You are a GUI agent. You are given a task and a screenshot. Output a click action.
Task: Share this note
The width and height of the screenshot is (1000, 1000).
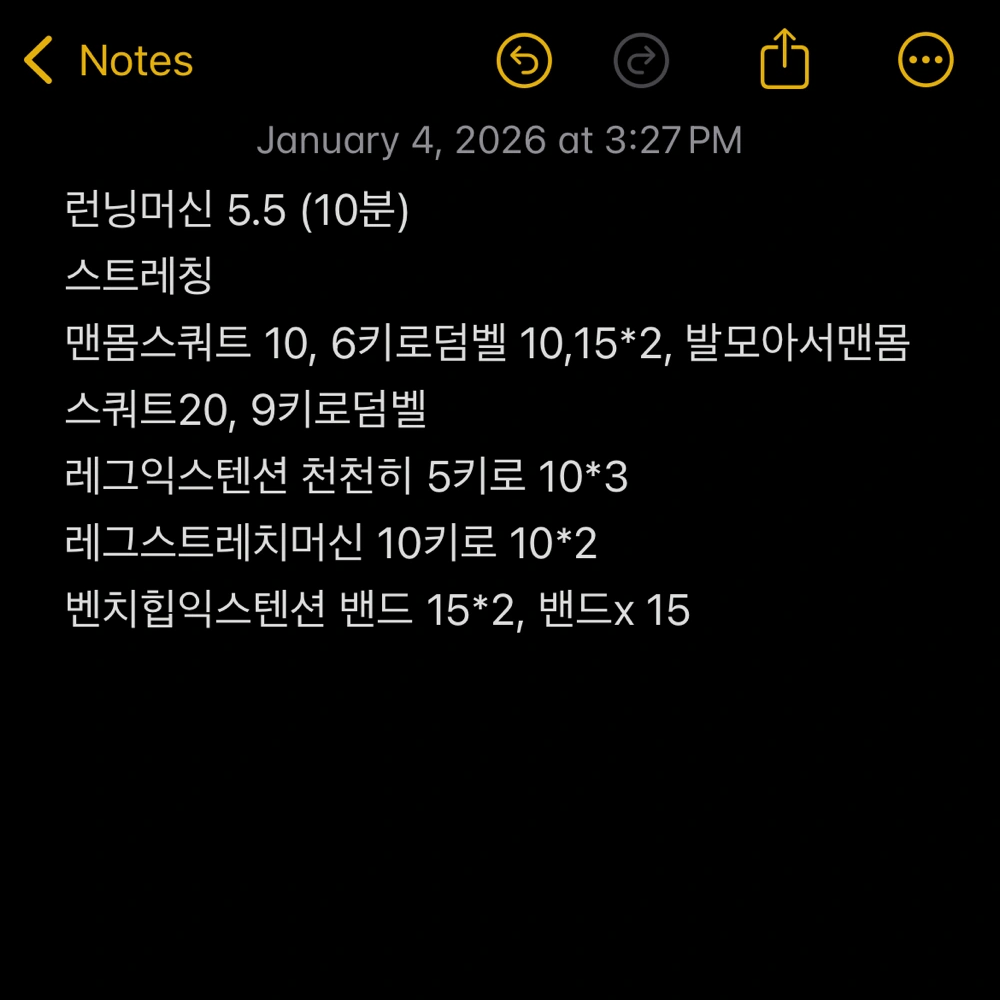pos(784,60)
